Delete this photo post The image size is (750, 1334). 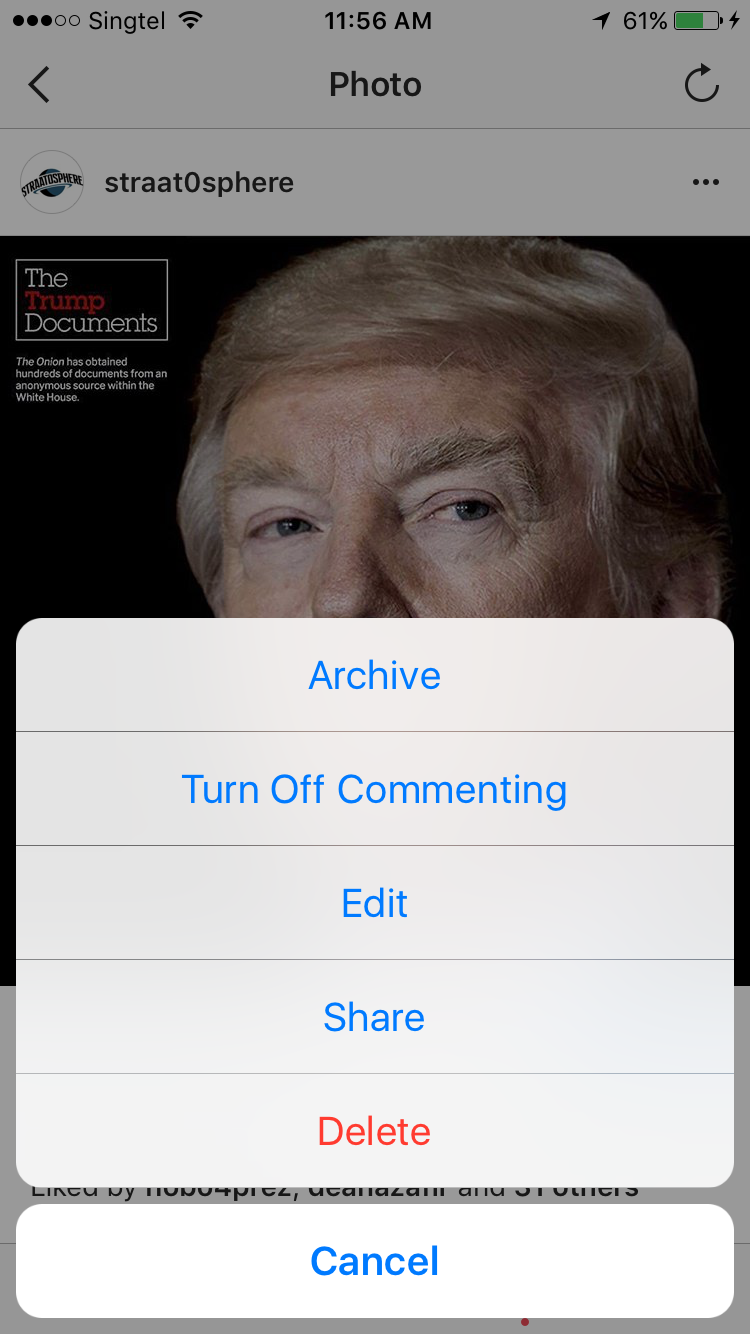[374, 1131]
